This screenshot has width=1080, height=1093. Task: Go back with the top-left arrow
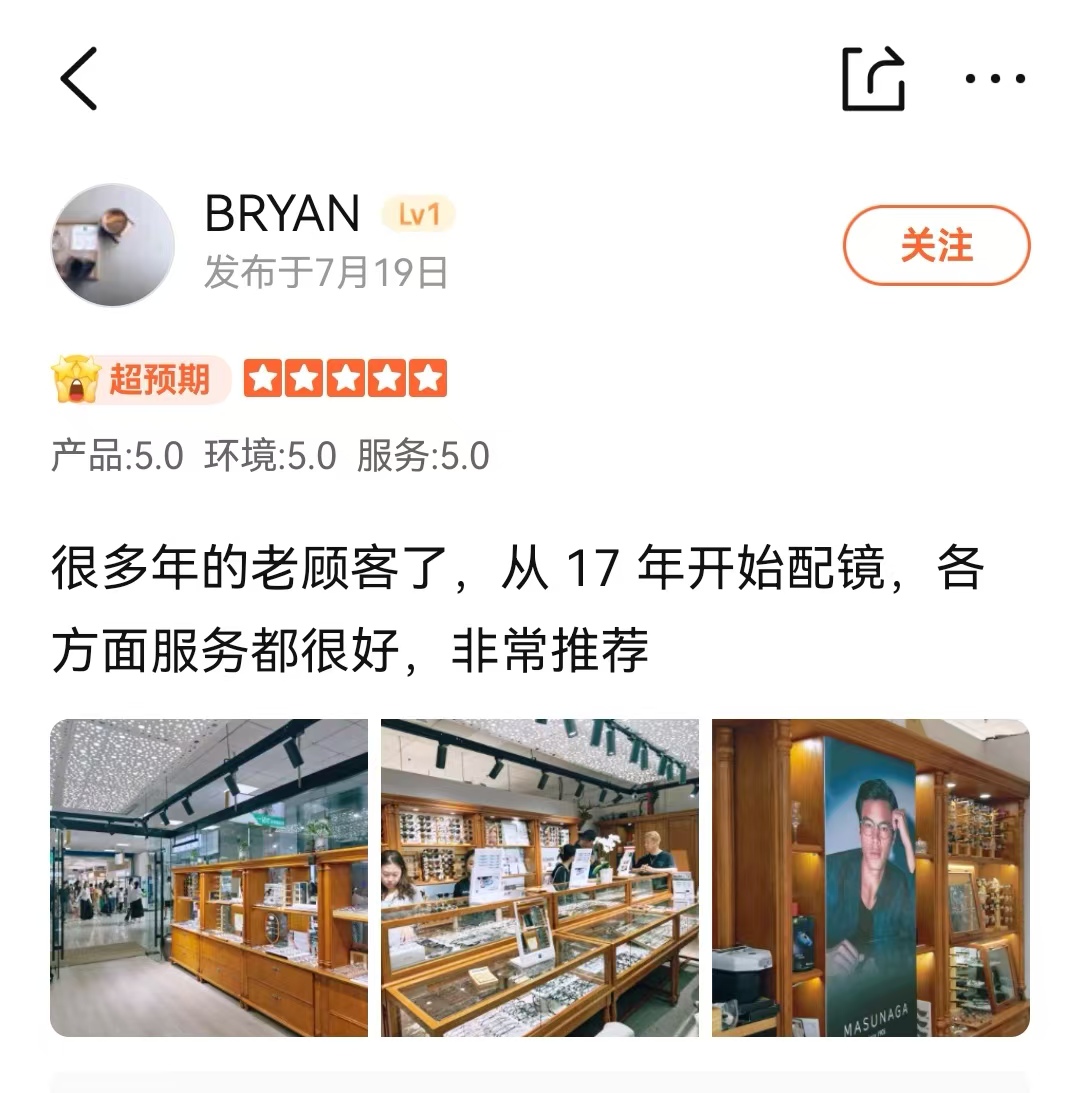79,79
